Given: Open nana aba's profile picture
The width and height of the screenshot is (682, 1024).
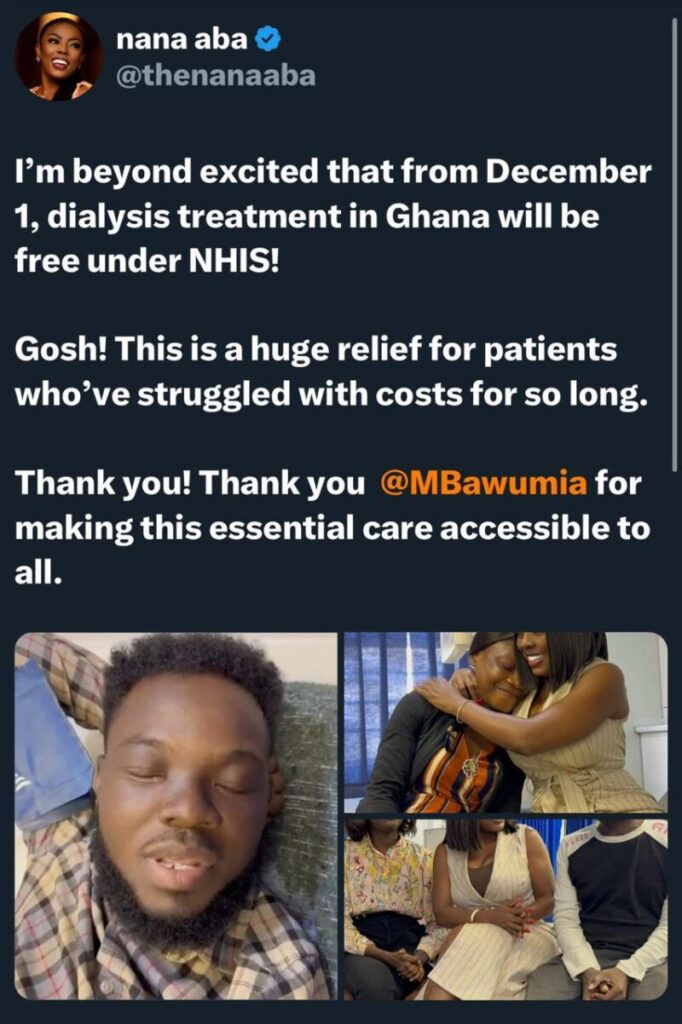Looking at the screenshot, I should tap(58, 56).
